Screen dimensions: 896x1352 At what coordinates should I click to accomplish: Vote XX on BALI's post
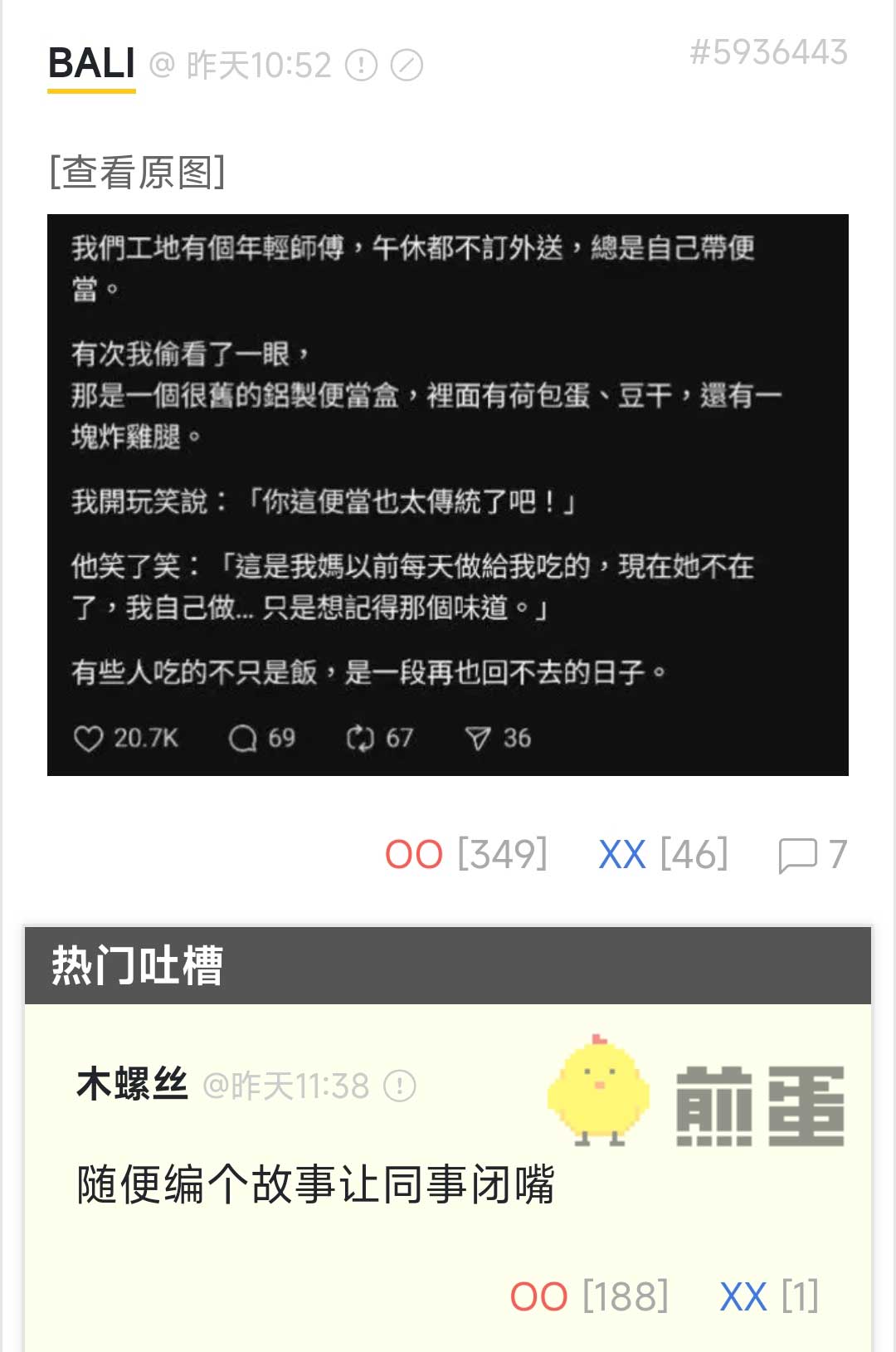pyautogui.click(x=622, y=854)
